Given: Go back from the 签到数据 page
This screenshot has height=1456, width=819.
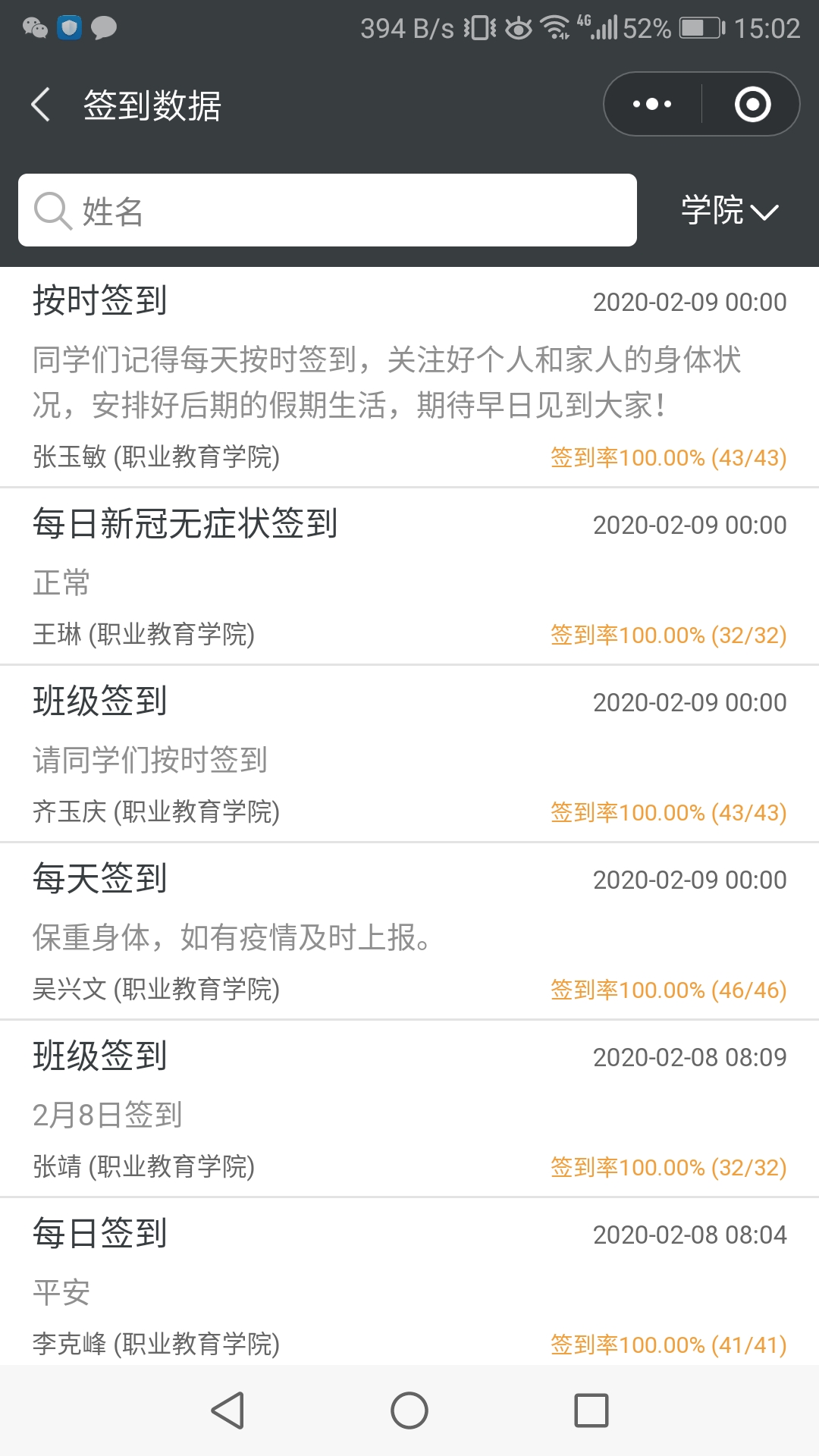Looking at the screenshot, I should pos(41,105).
